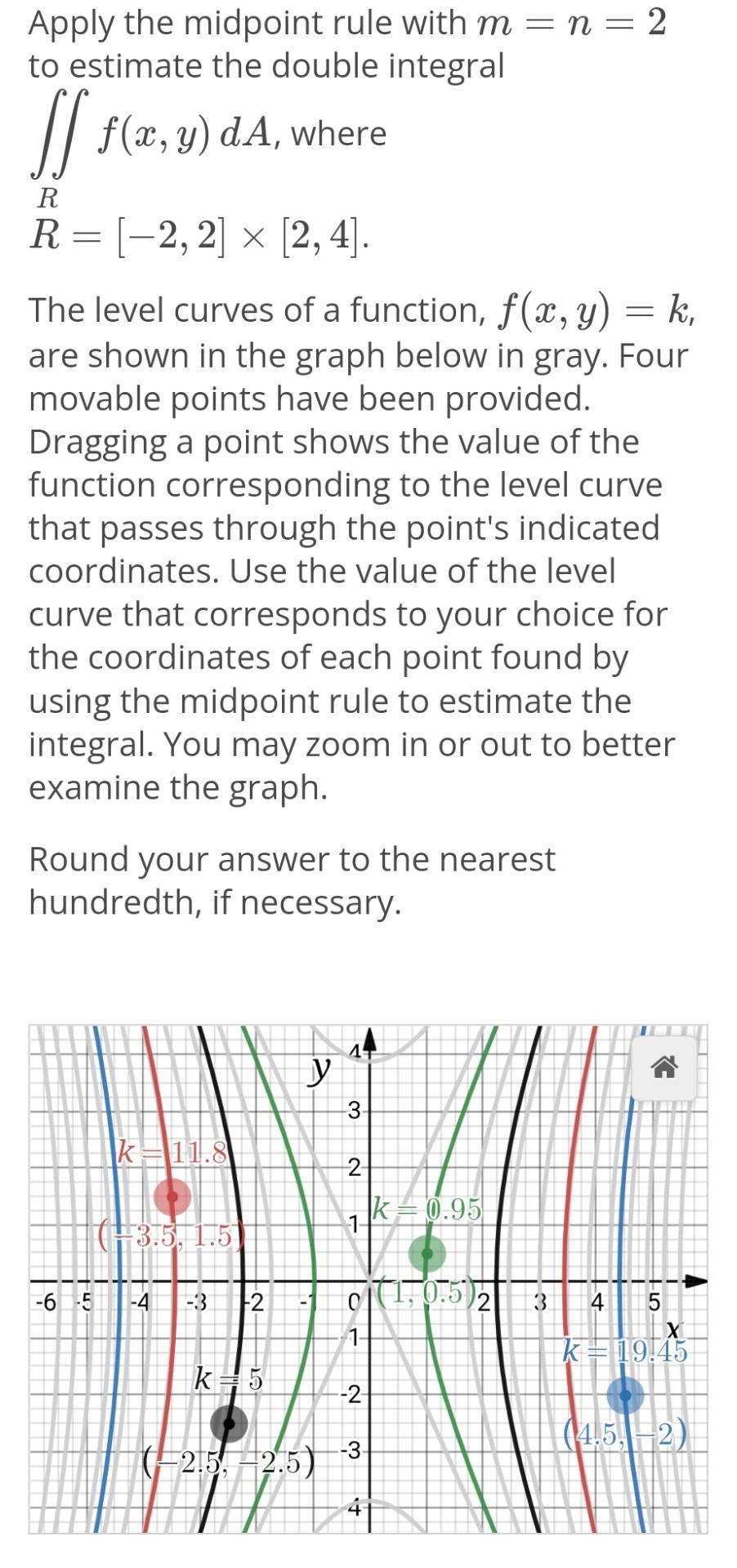Select the k = 0.95 value label

coord(426,1206)
